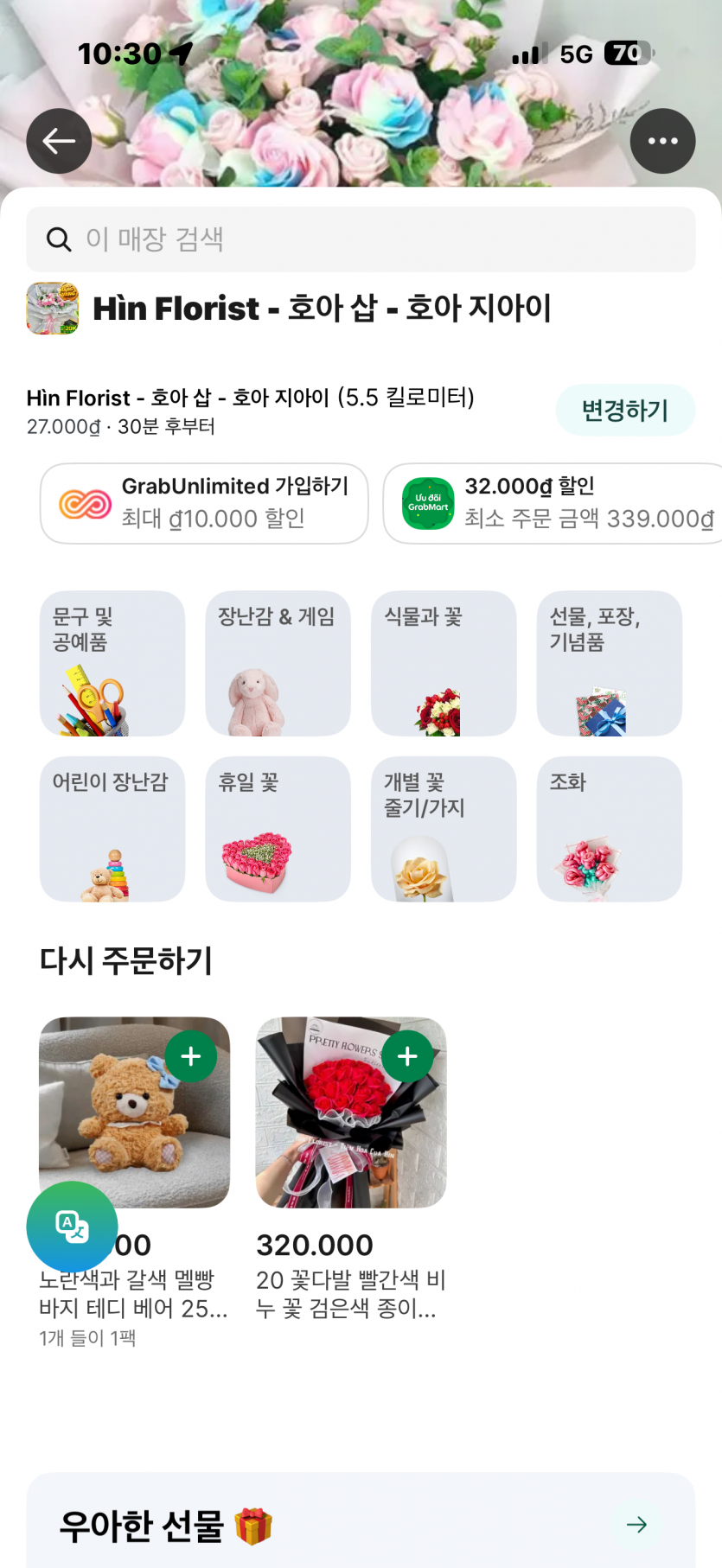Screen dimensions: 722x1568
Task: Open the 휴일 꽃 category
Action: (278, 829)
